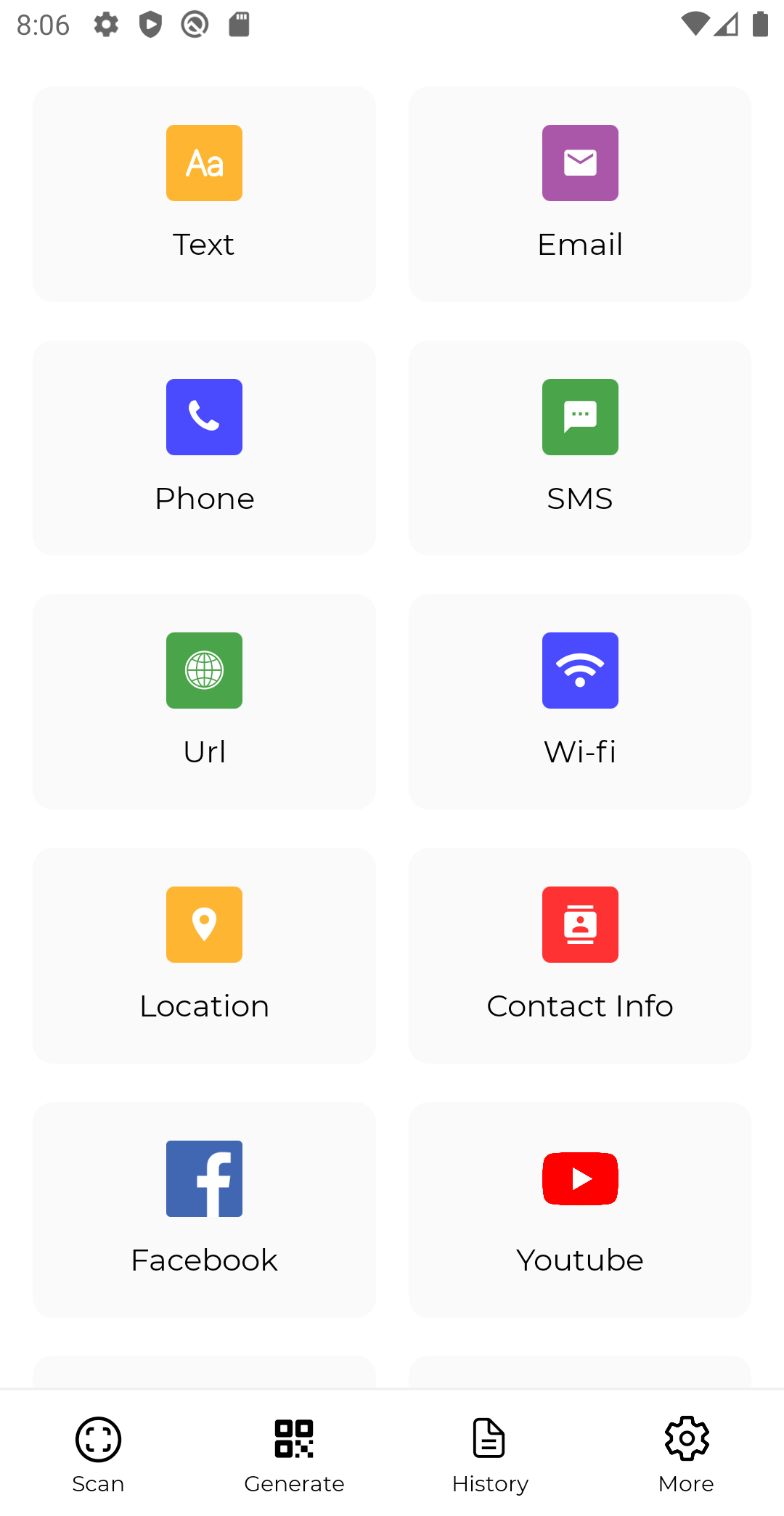
Task: Switch to the History tab
Action: 489,1454
